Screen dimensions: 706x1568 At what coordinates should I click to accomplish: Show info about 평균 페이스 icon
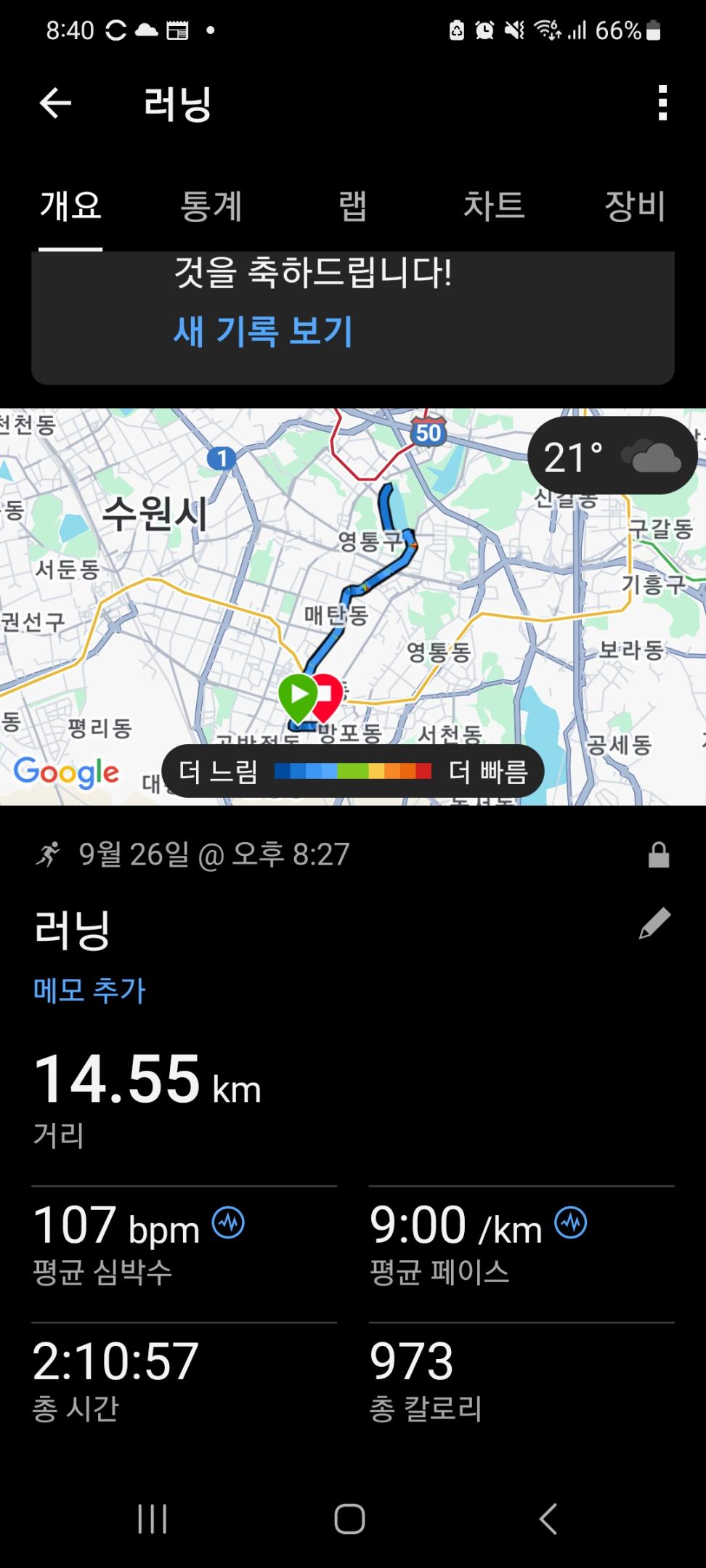[x=571, y=1223]
